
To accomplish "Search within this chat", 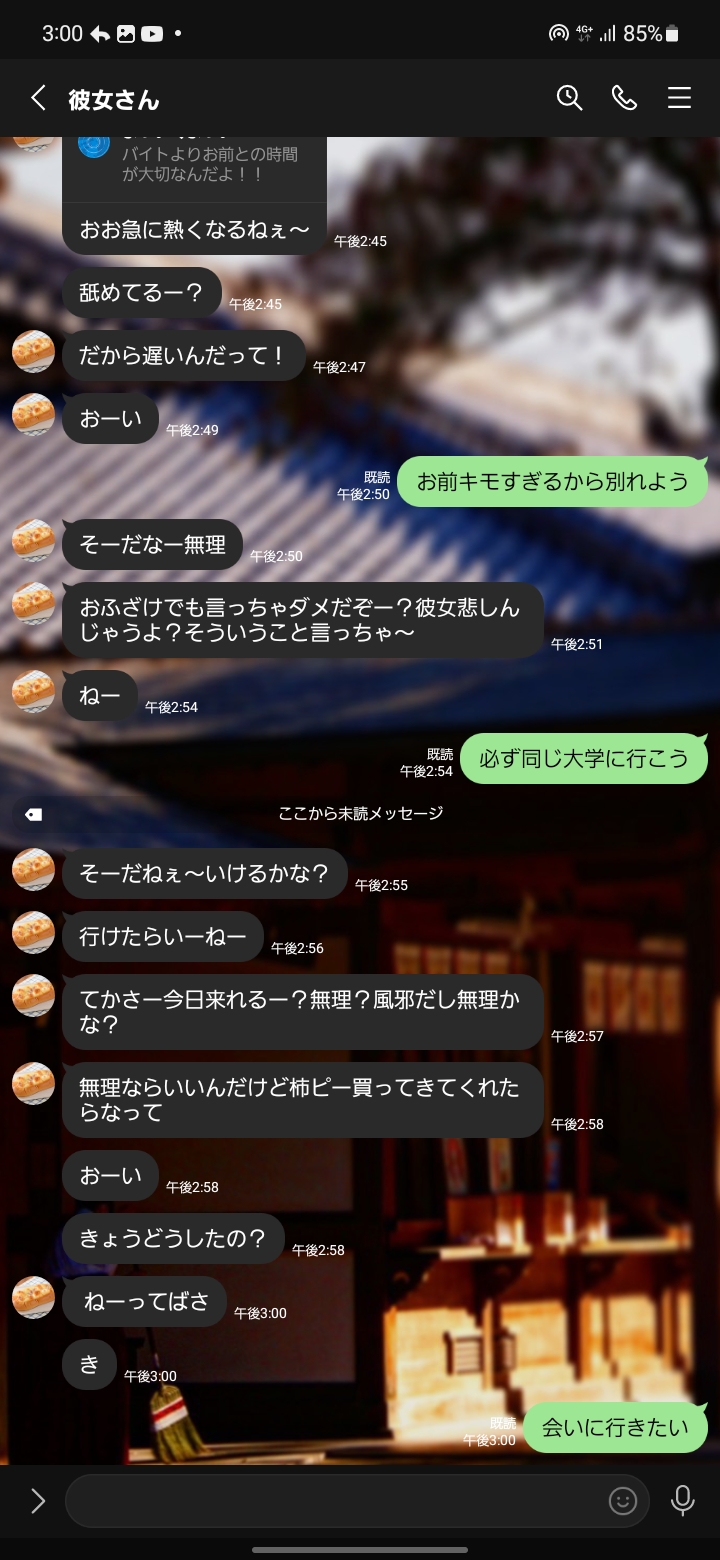I will [x=569, y=98].
